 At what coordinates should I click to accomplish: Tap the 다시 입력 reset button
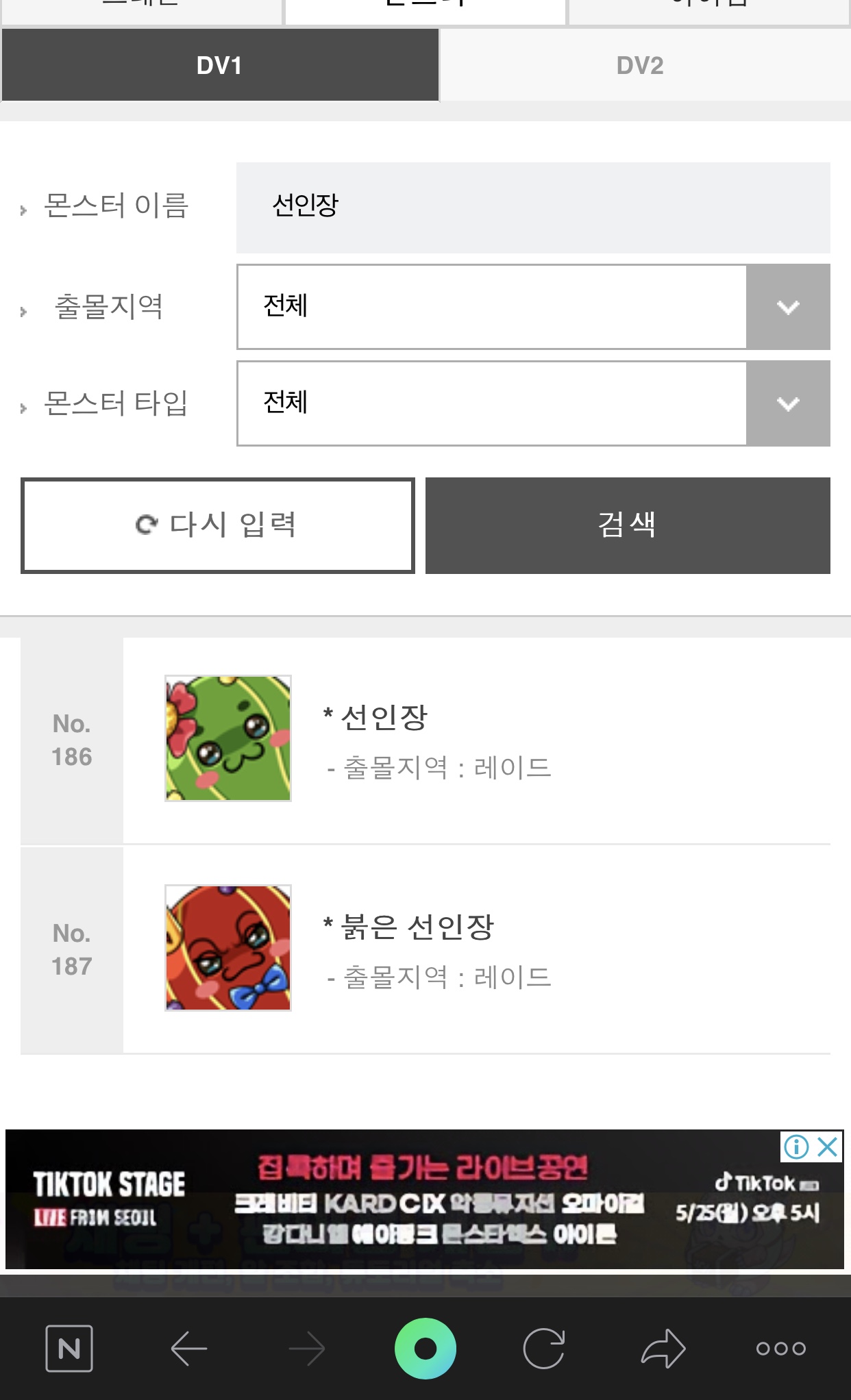[217, 525]
